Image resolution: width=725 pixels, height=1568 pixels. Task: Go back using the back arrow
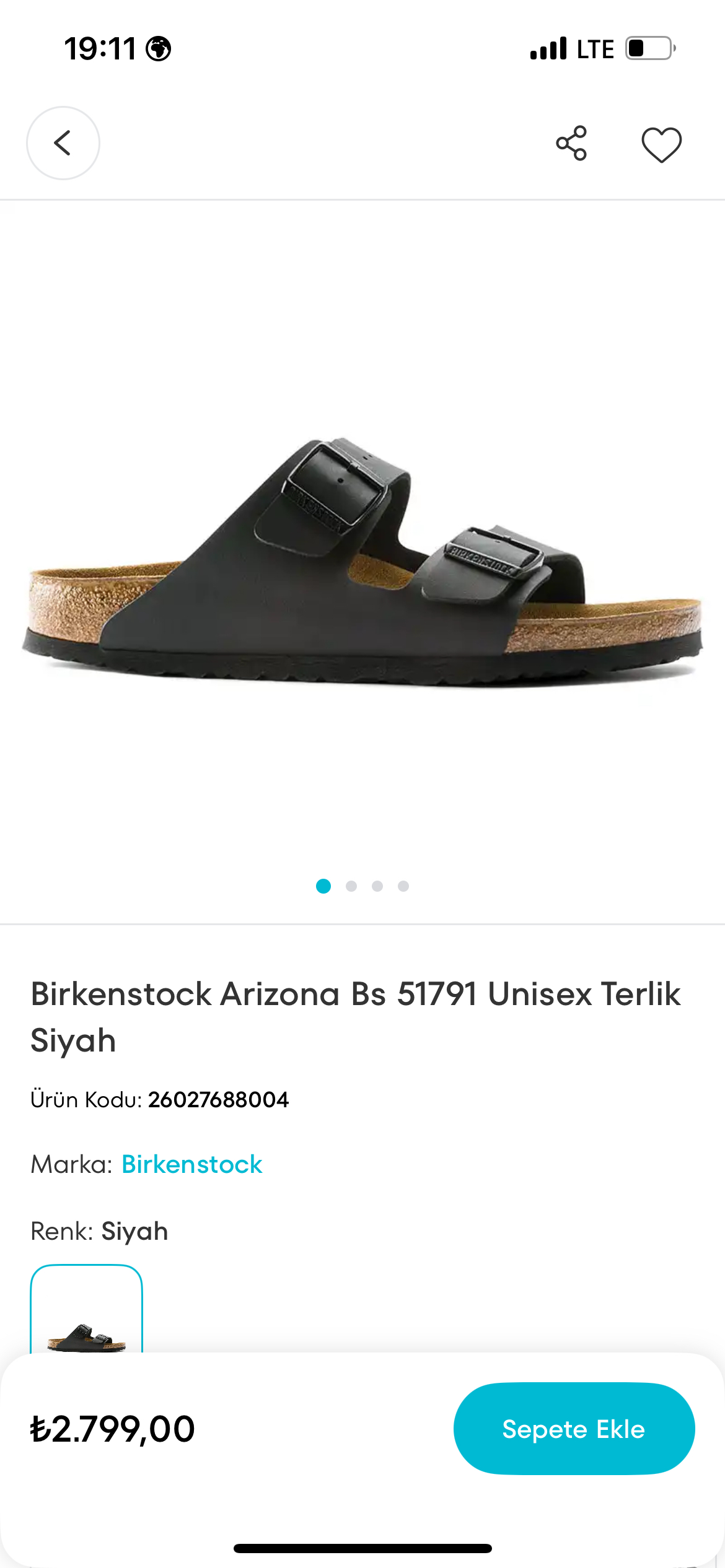point(63,143)
